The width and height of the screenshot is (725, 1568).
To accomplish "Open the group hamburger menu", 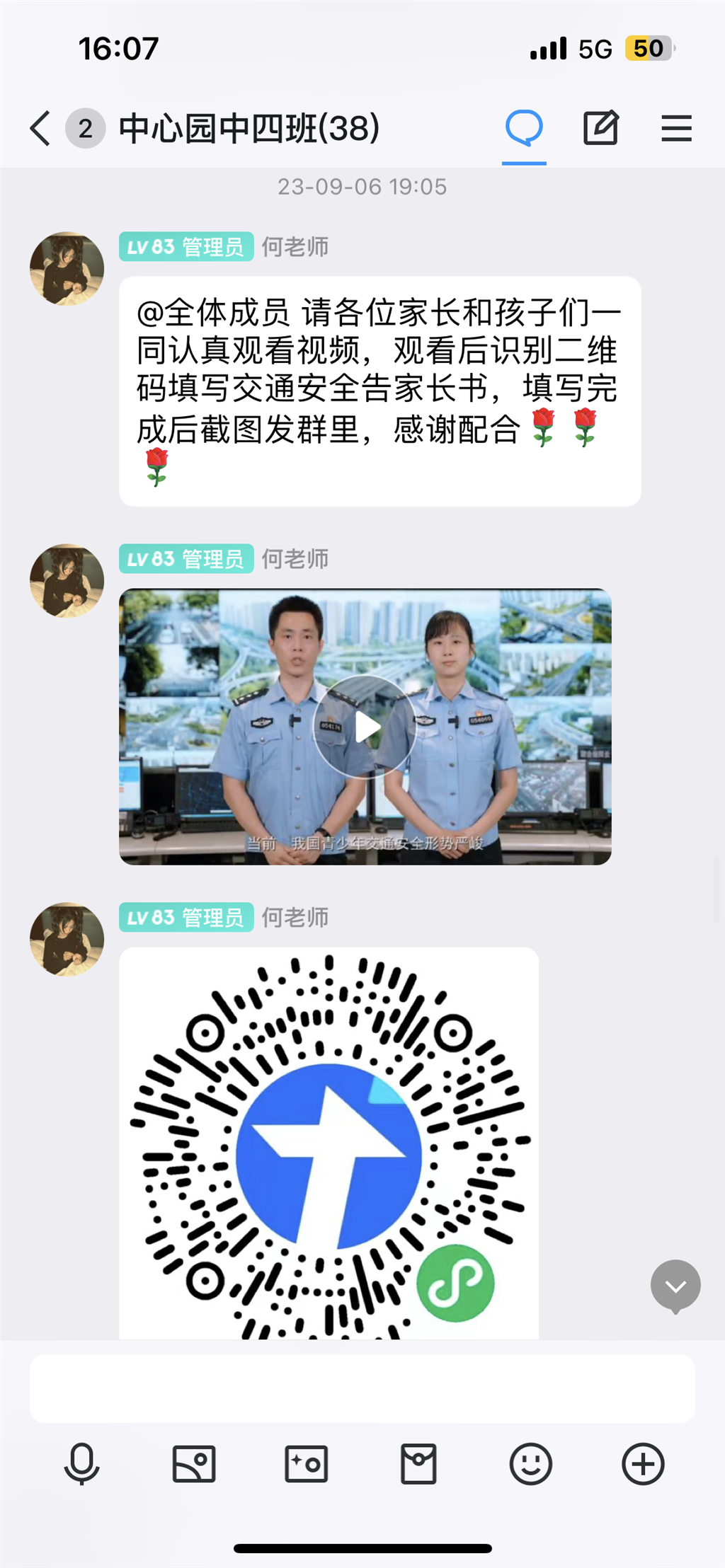I will [676, 129].
